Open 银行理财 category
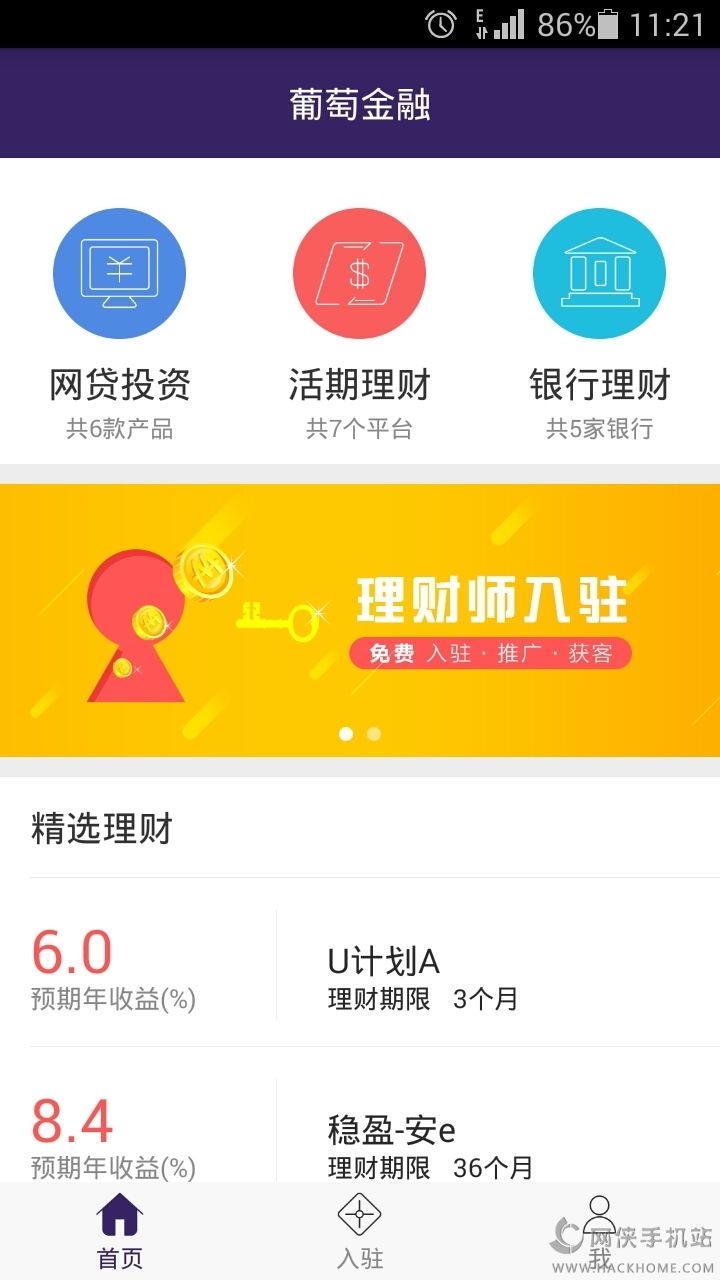The image size is (720, 1280). pos(600,320)
